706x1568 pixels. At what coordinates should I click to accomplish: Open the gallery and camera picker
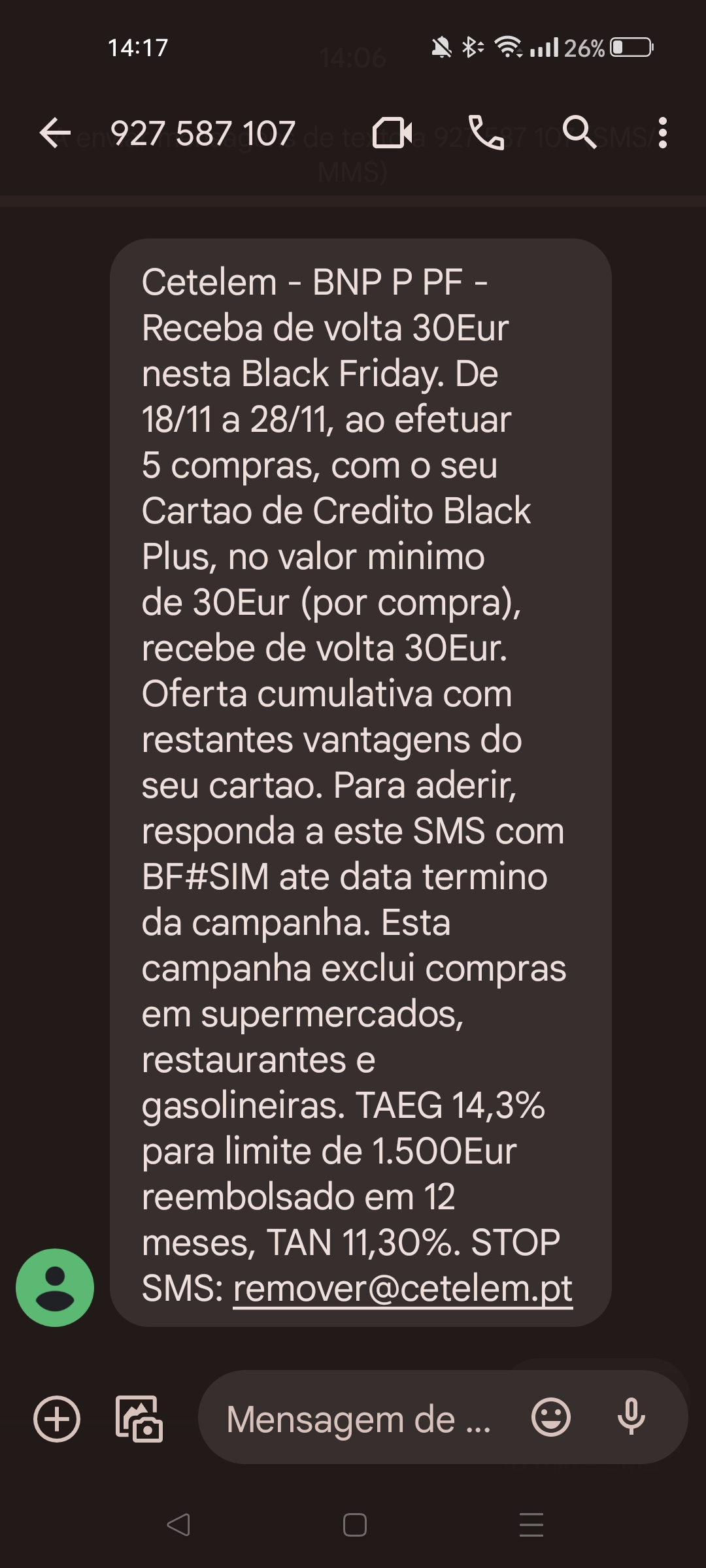click(139, 1419)
